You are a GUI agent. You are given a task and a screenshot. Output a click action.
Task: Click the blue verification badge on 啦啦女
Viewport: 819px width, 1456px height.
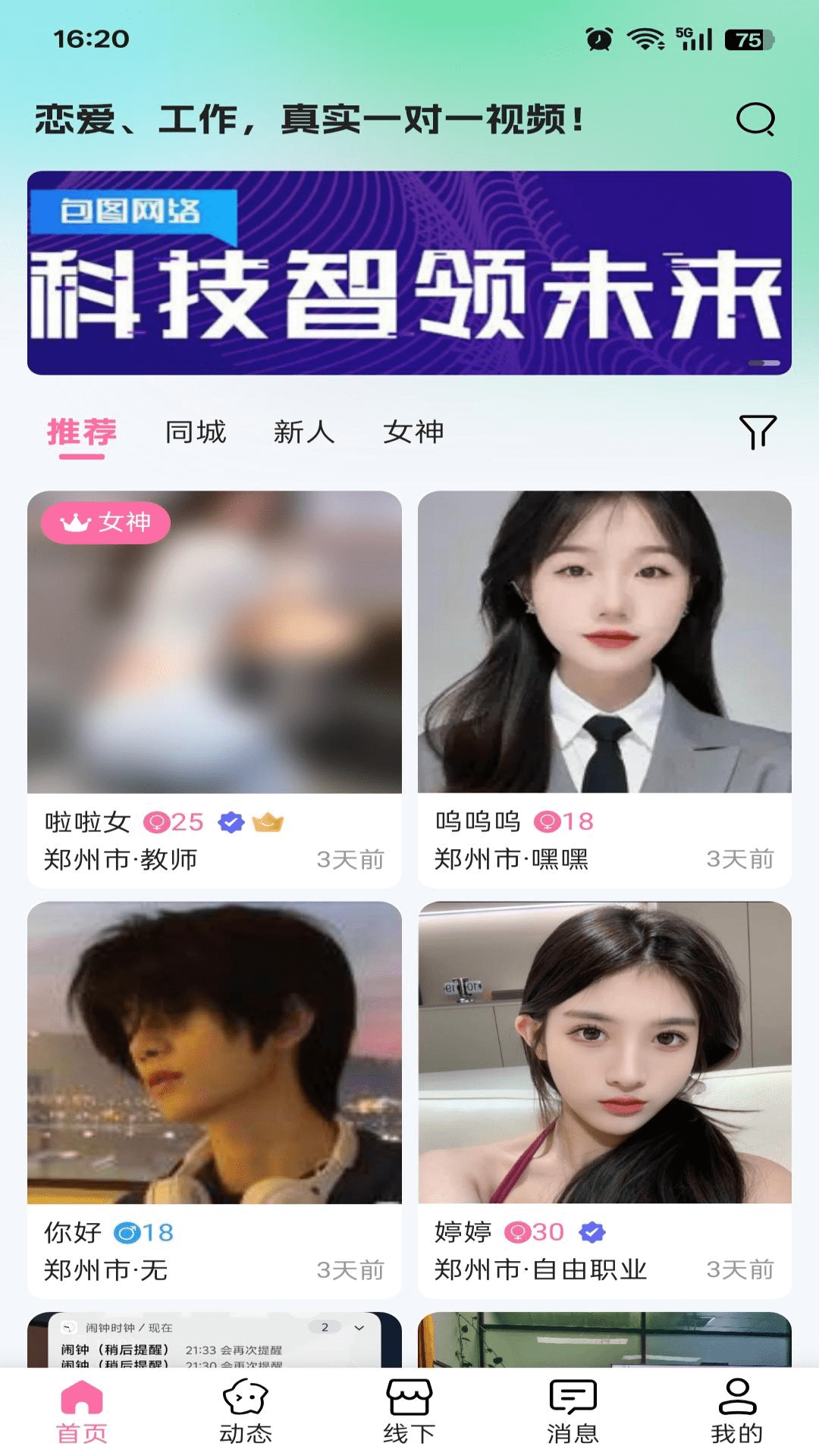[x=231, y=820]
